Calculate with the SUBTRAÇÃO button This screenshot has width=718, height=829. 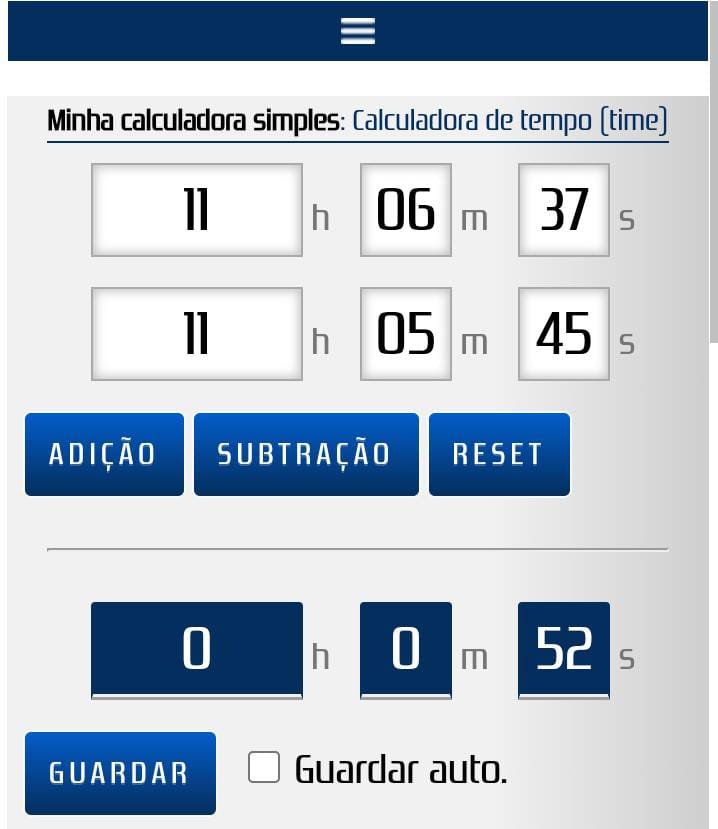306,454
